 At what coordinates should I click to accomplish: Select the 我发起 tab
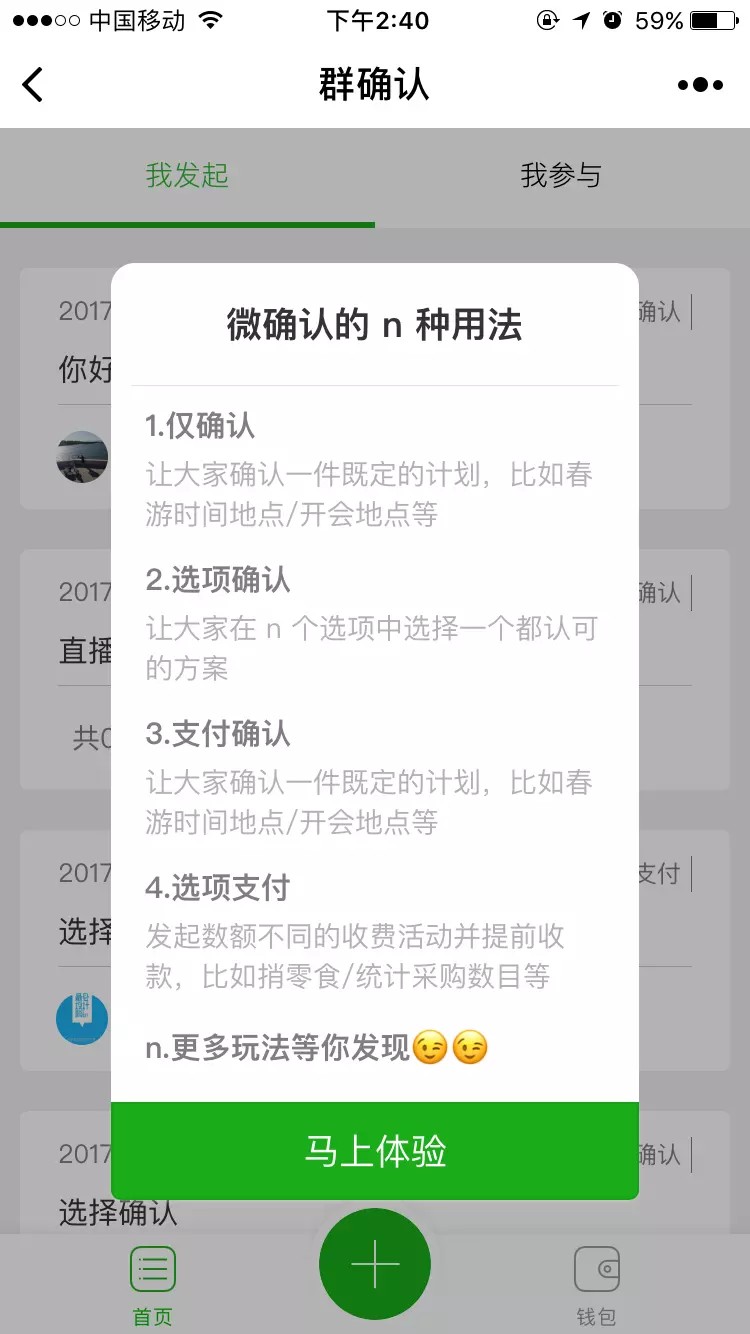[x=187, y=176]
